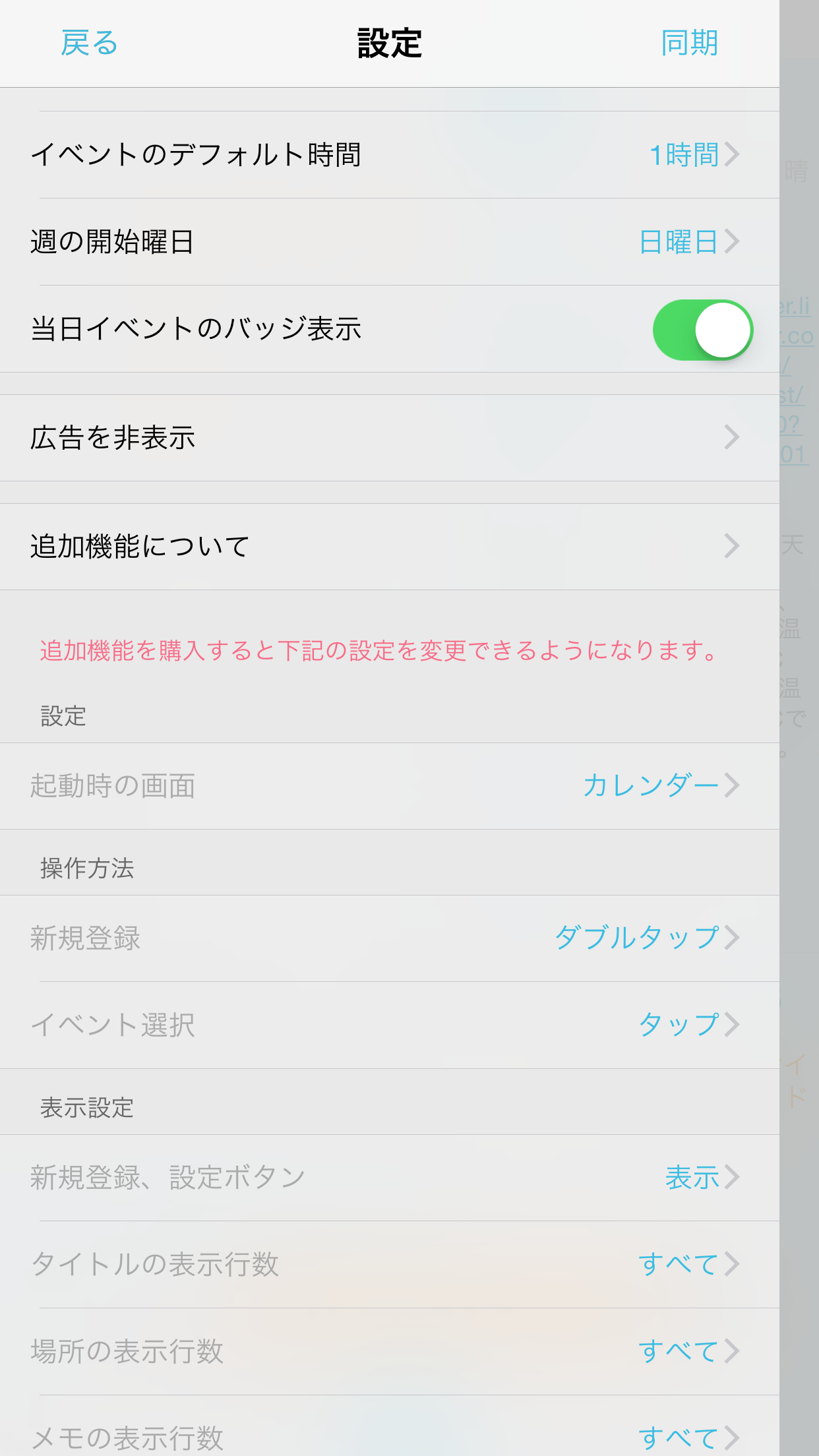The image size is (819, 1456).
Task: Select 起動時の画面 setting
Action: pos(389,786)
